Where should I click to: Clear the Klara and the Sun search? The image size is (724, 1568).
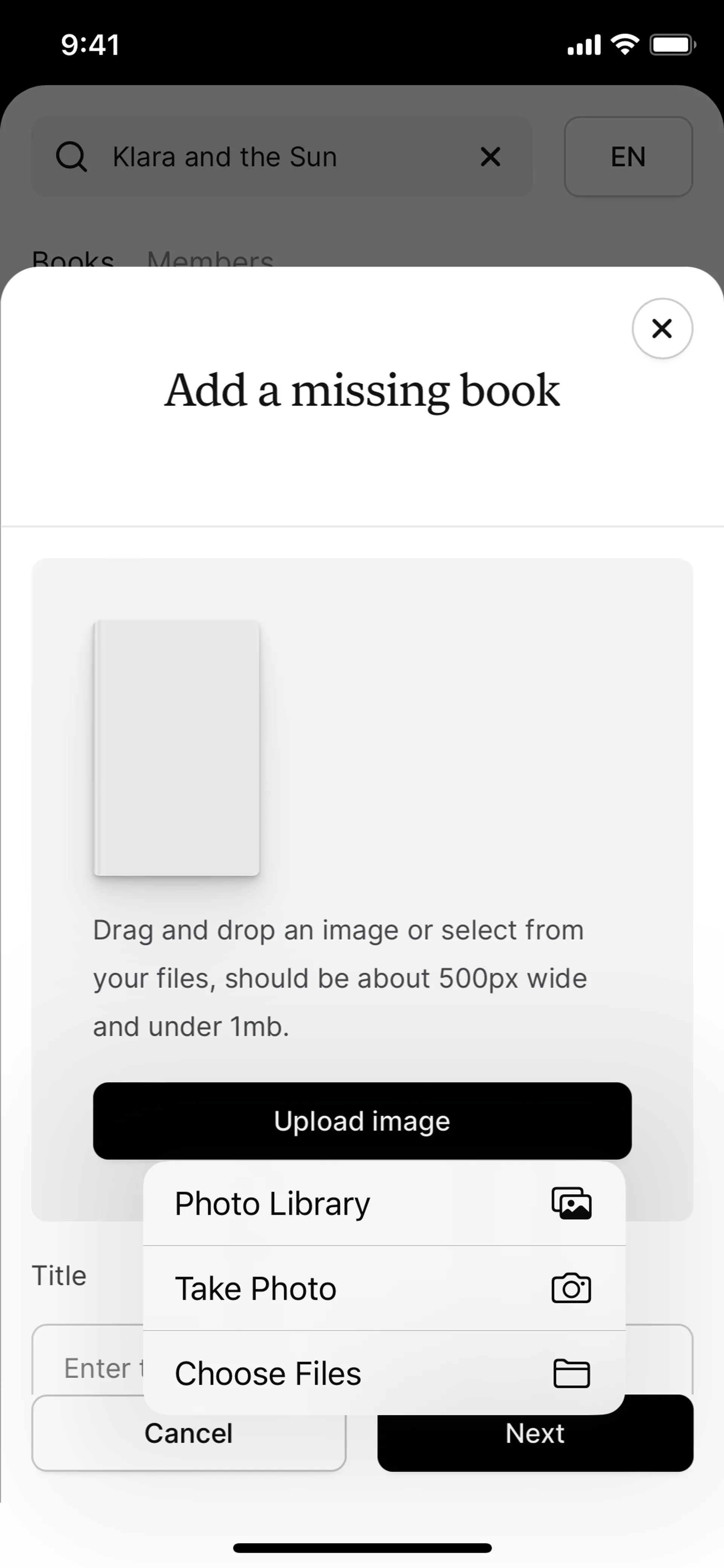(x=490, y=157)
